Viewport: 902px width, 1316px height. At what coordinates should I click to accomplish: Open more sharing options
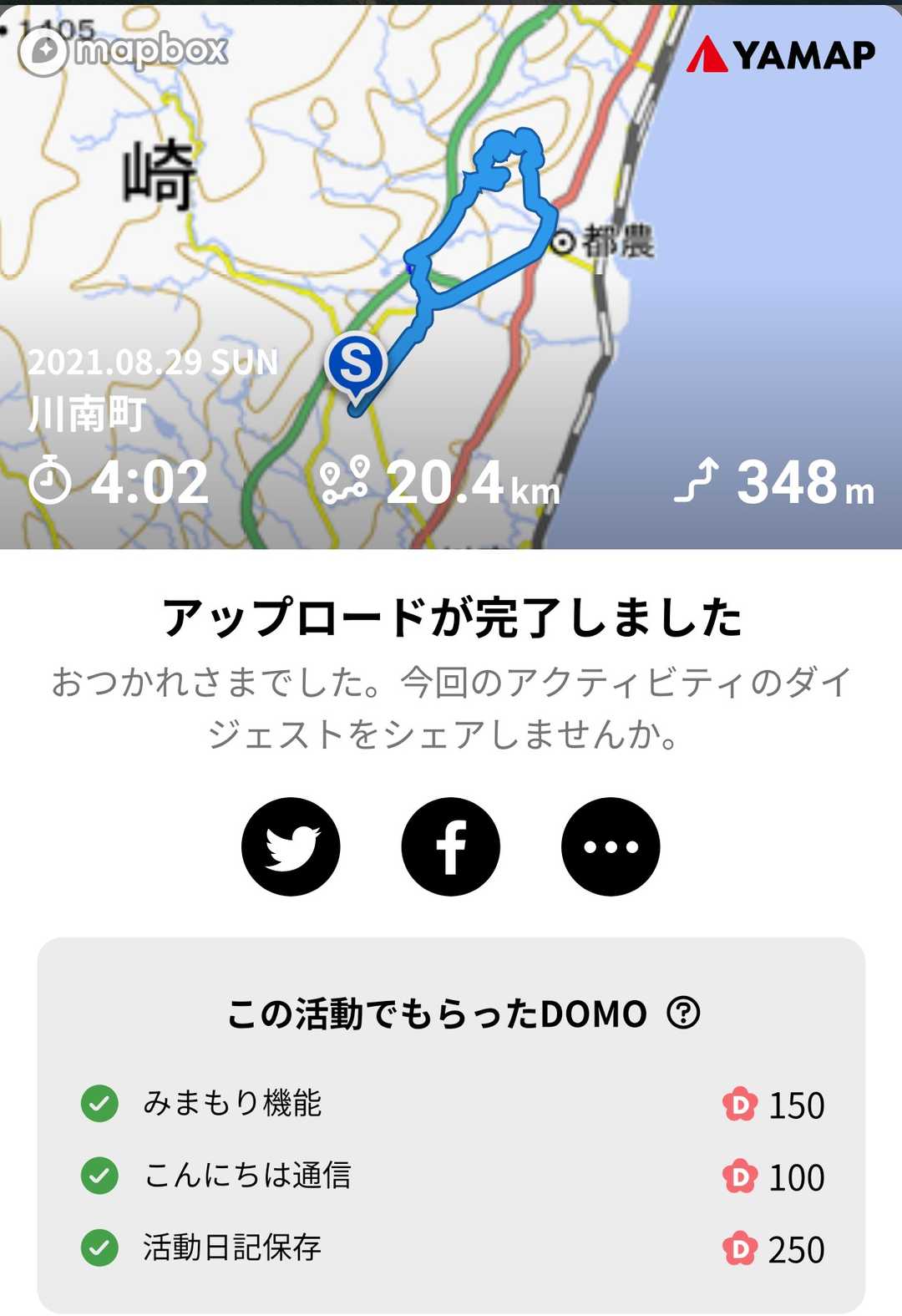pos(611,846)
